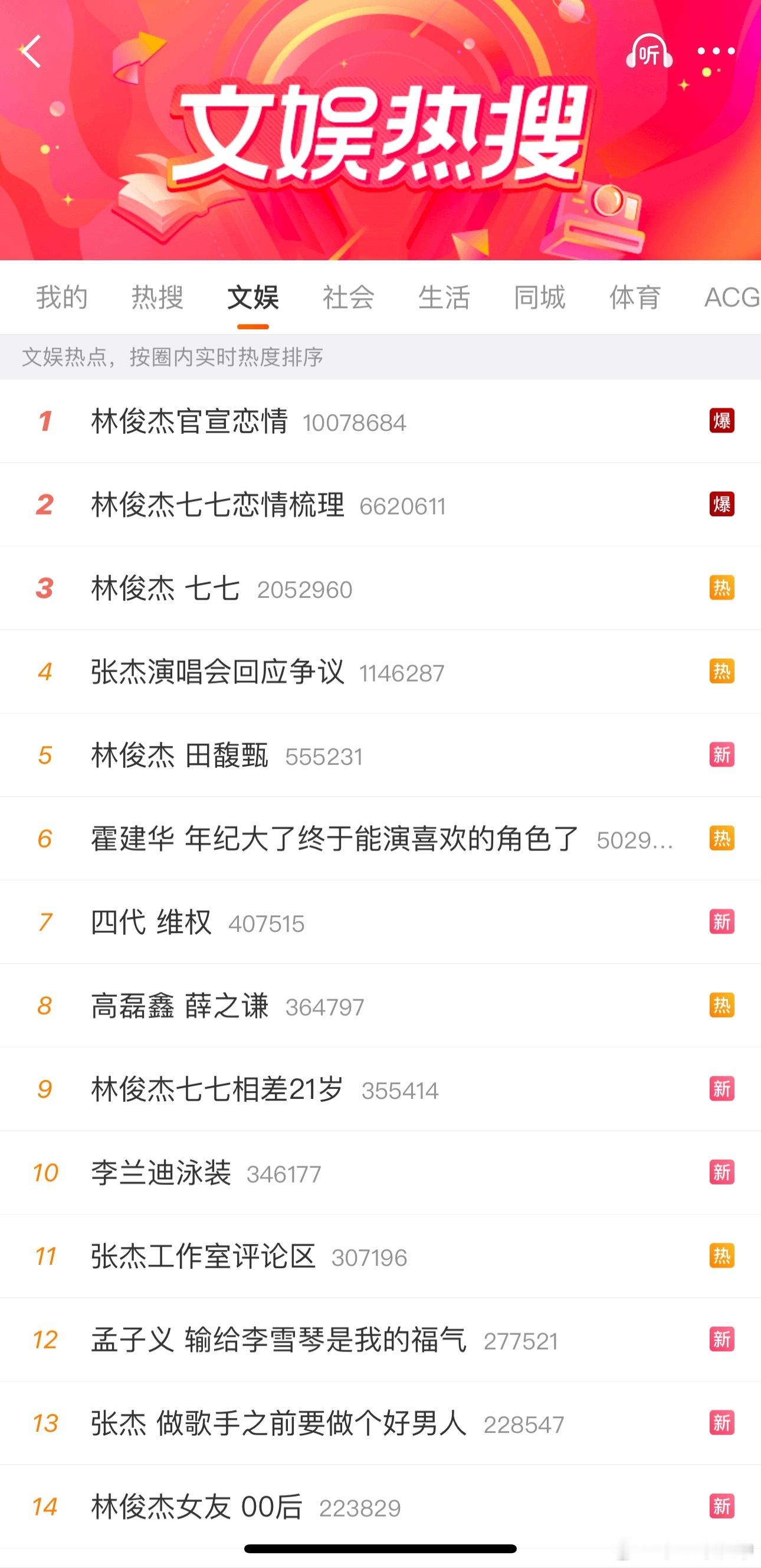Switch to the 我的 tab

click(61, 297)
